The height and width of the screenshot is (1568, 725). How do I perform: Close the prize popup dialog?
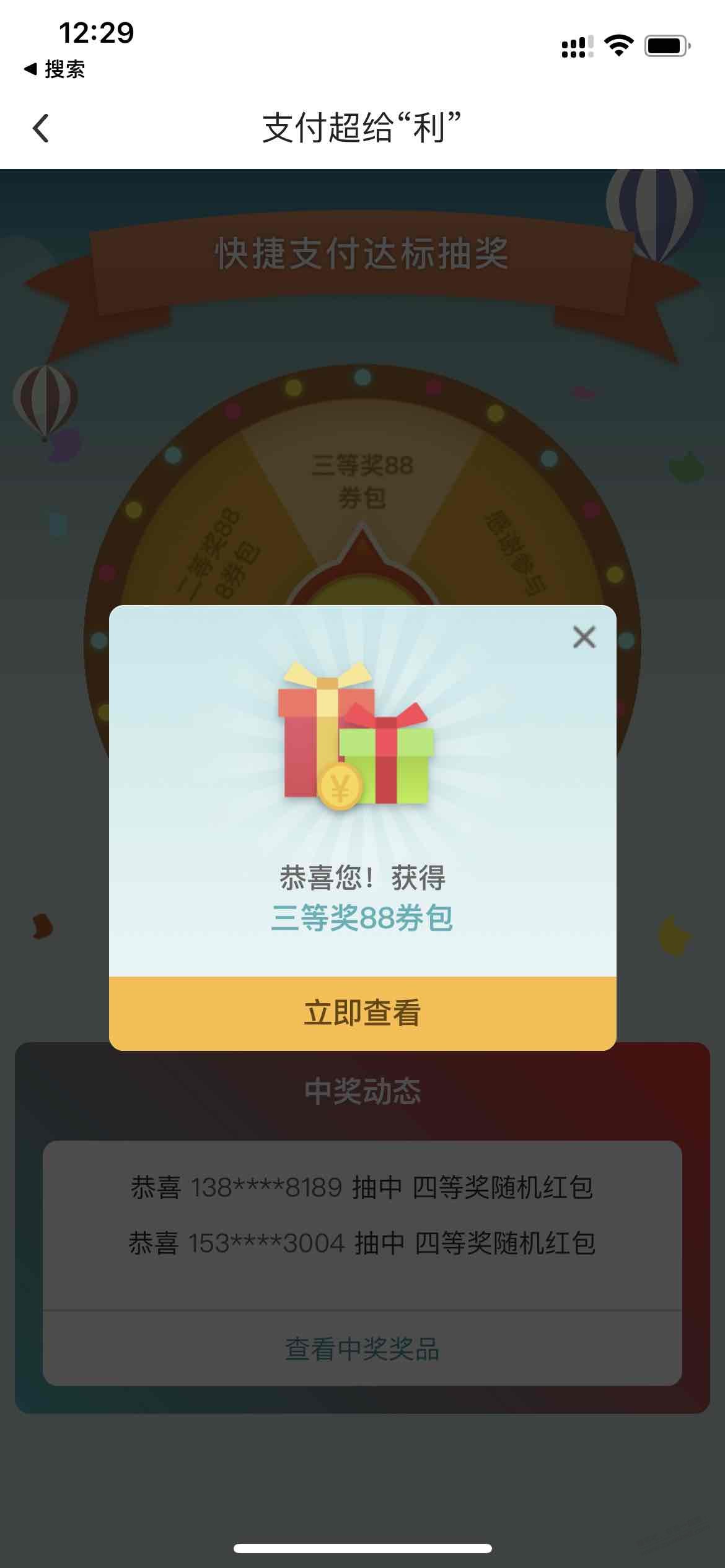pos(584,637)
